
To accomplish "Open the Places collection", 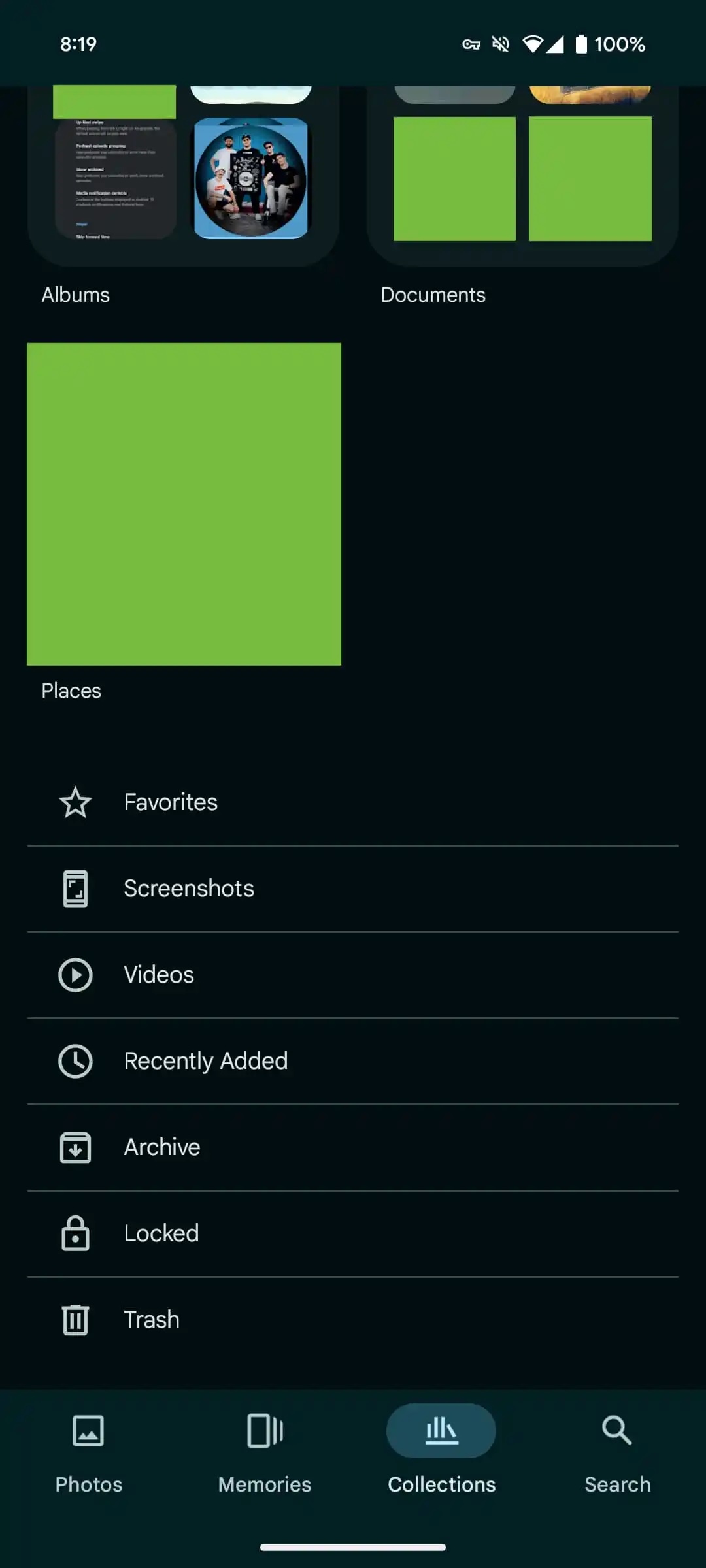I will 184,504.
